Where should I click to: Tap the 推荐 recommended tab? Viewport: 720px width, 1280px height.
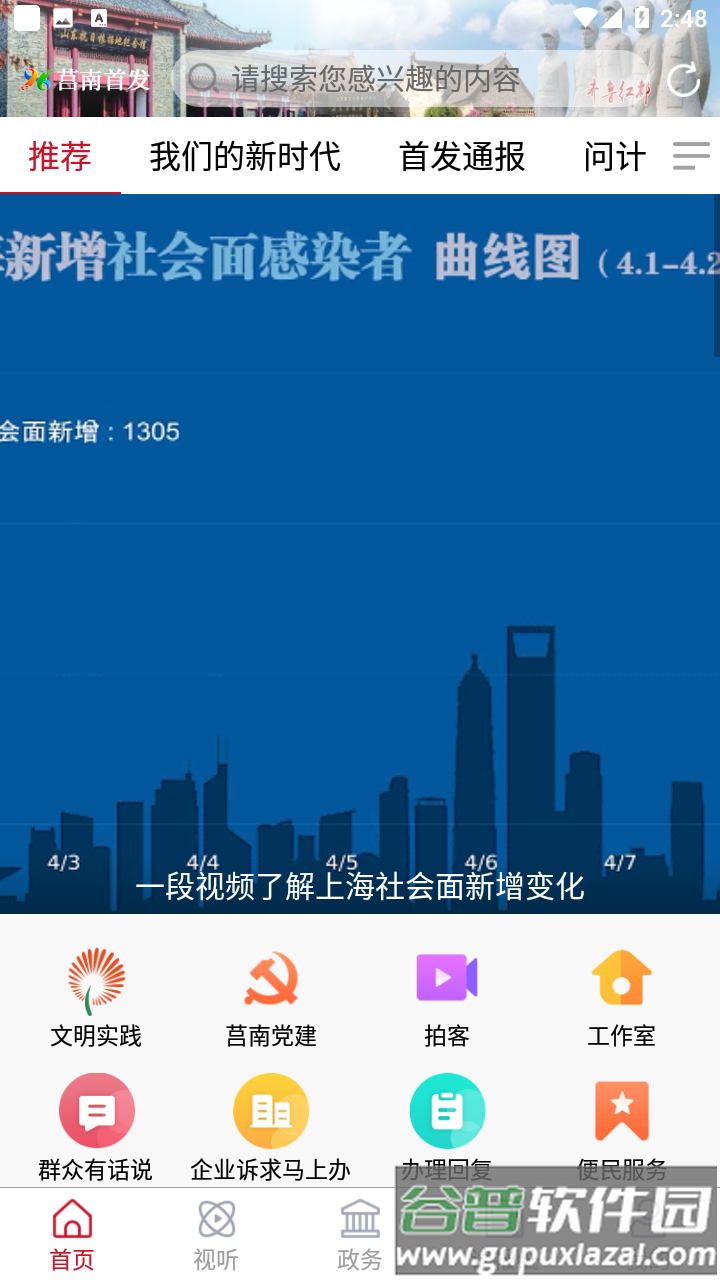click(x=60, y=157)
